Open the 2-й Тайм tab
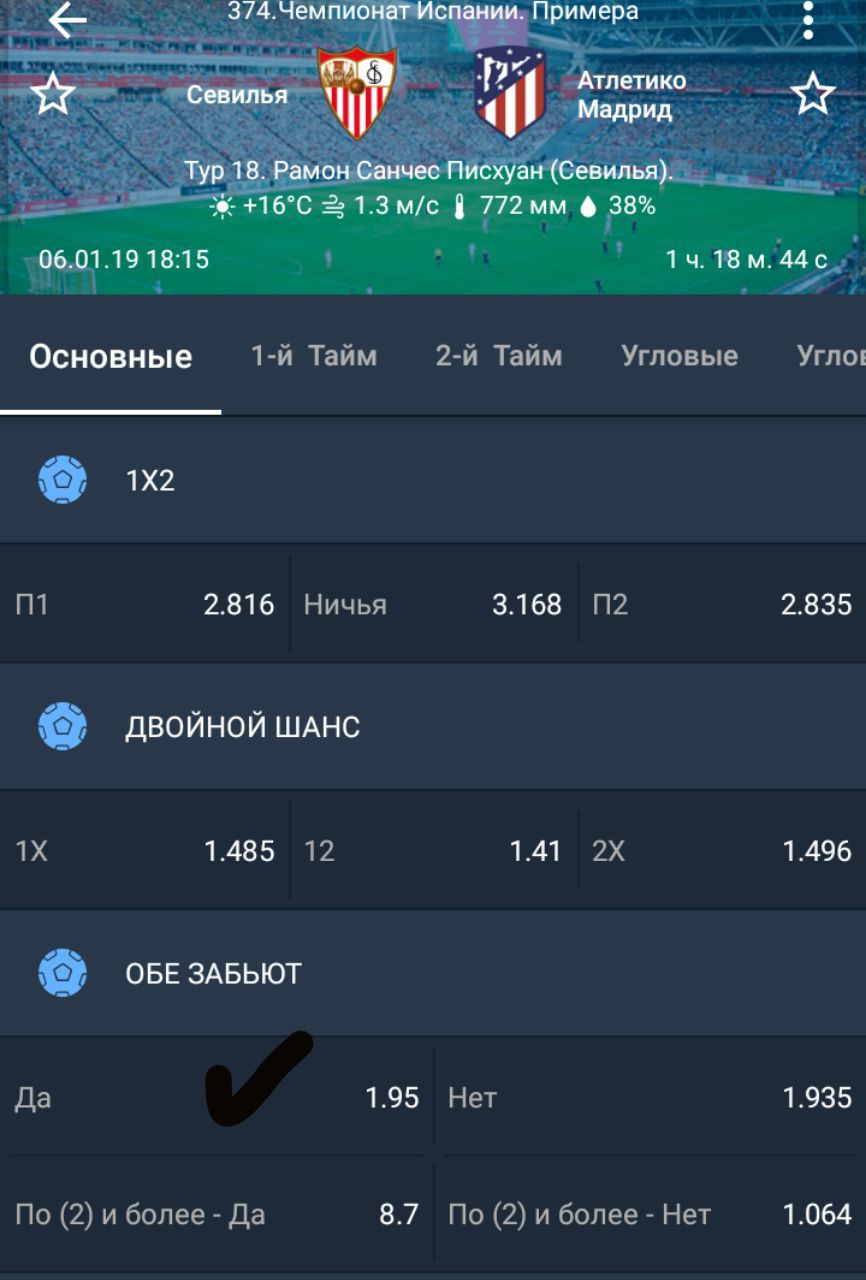 coord(498,356)
